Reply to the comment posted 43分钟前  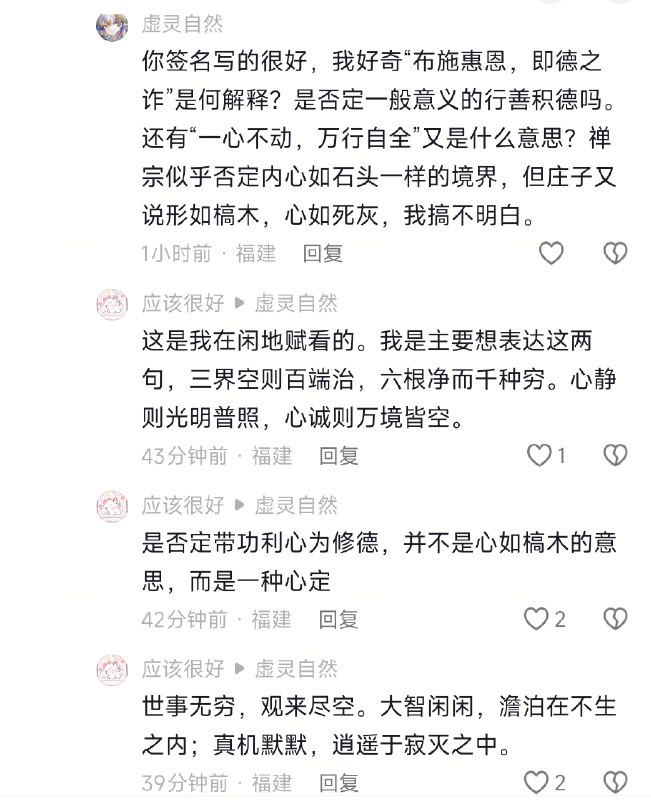coord(338,457)
